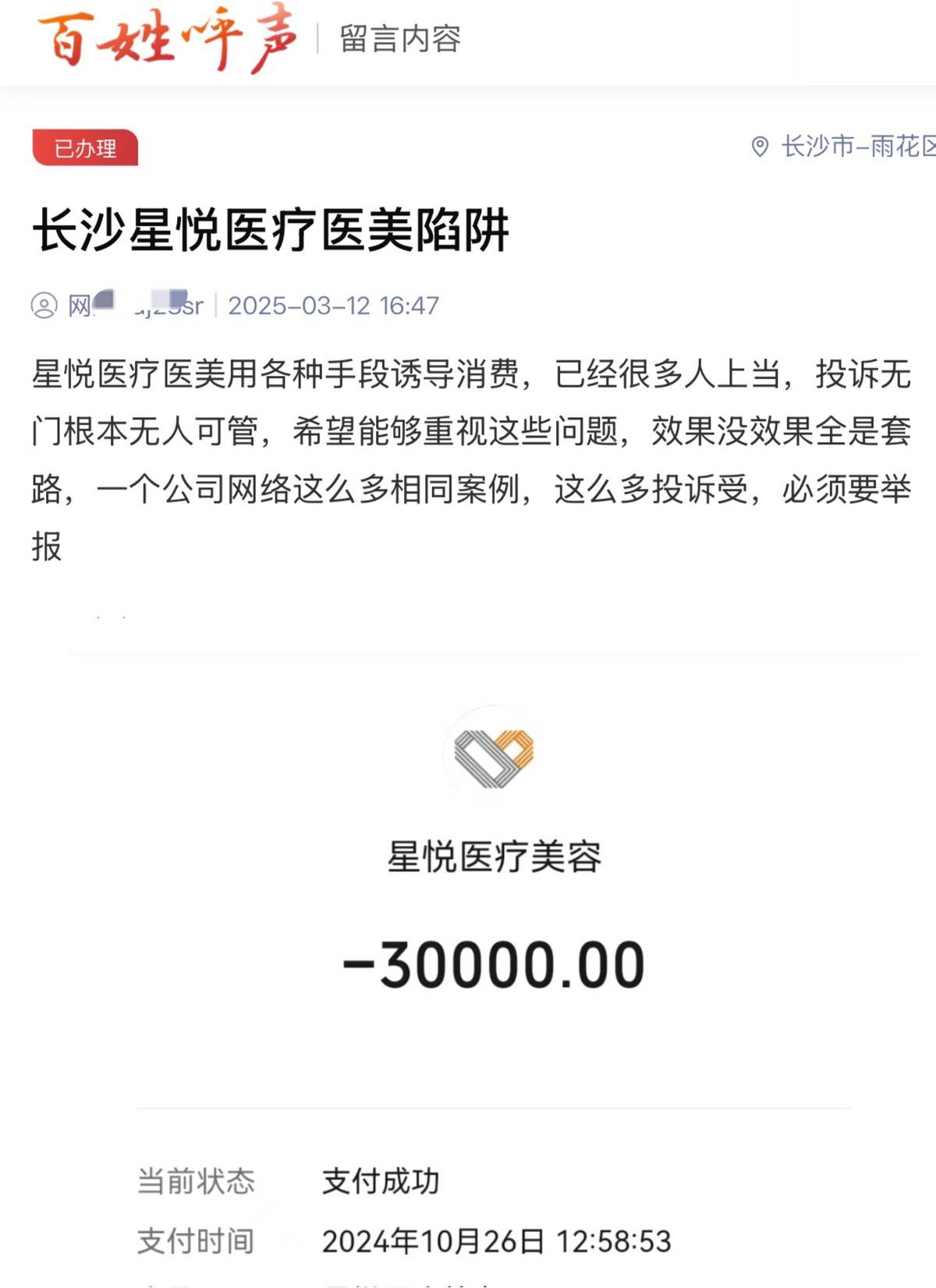Screen dimensions: 936x1288
Task: Tap the 百姓呼声 logo to go to the homepage
Action: click(167, 39)
